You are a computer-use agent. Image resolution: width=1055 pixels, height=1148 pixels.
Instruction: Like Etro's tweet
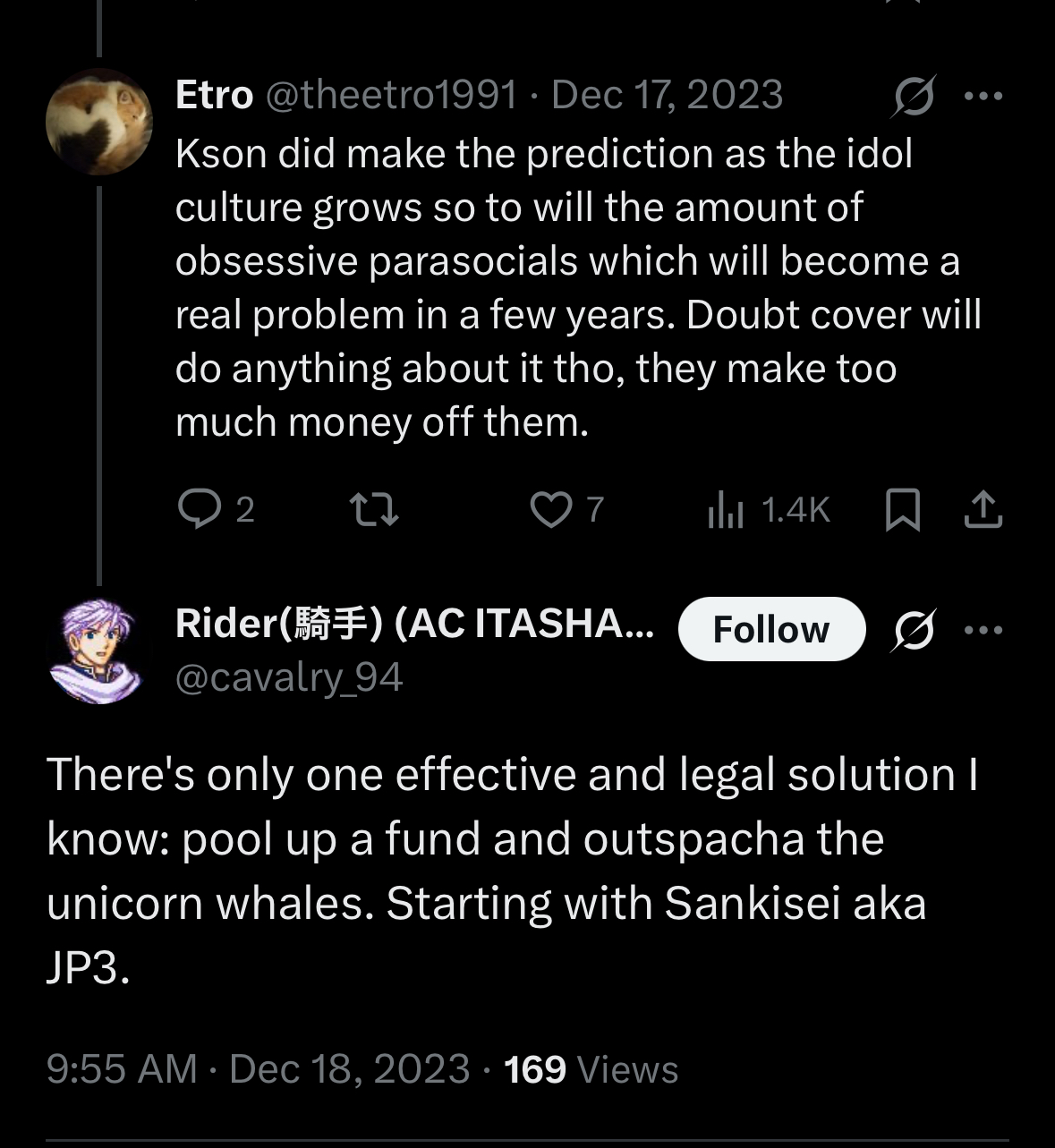[550, 509]
